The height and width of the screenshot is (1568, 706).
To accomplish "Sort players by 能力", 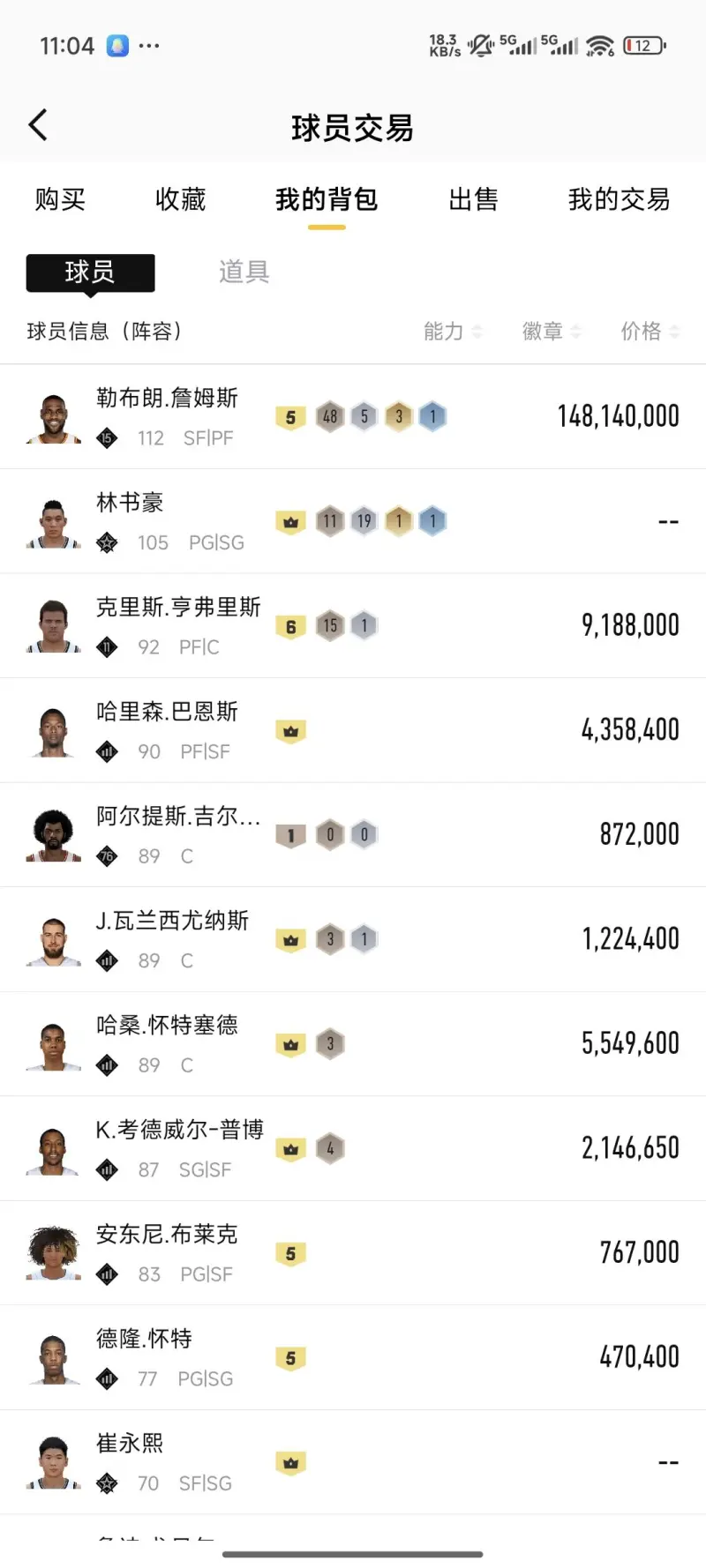I will 452,332.
